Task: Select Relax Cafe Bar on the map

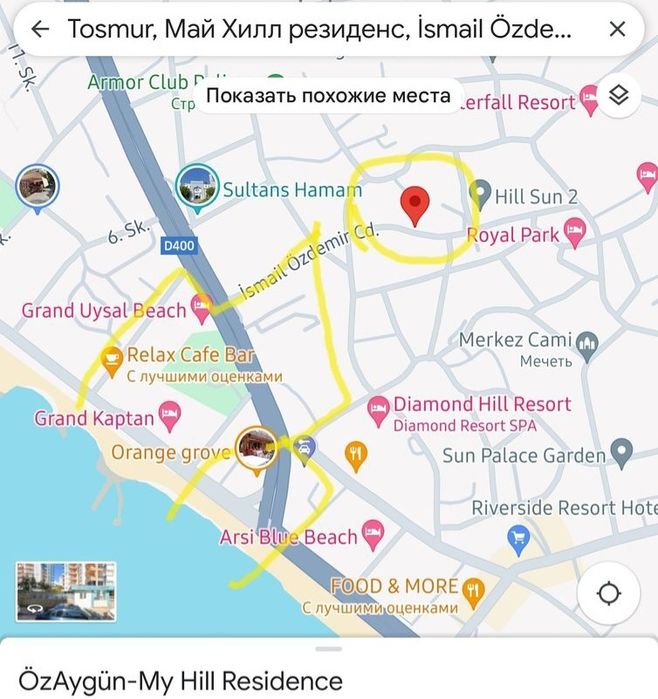Action: [x=111, y=355]
